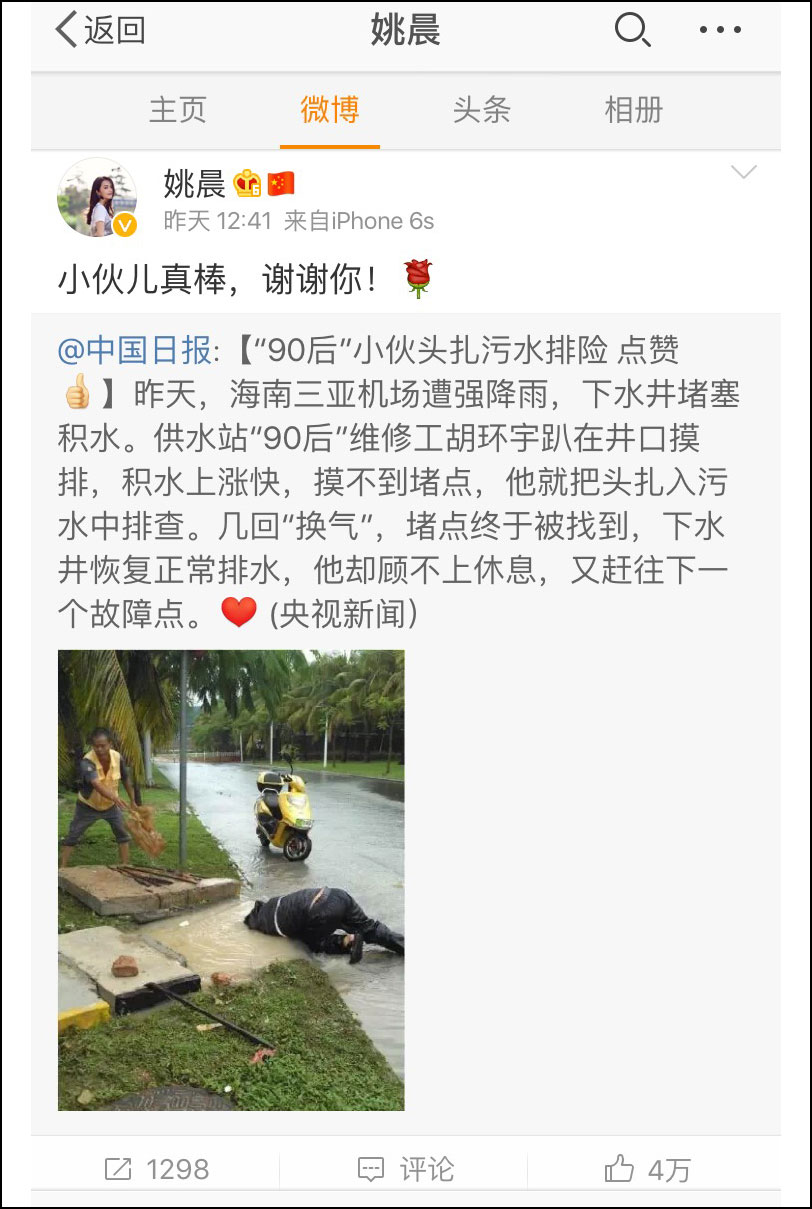View the attached flood repair photo
Image resolution: width=812 pixels, height=1209 pixels.
pyautogui.click(x=231, y=880)
